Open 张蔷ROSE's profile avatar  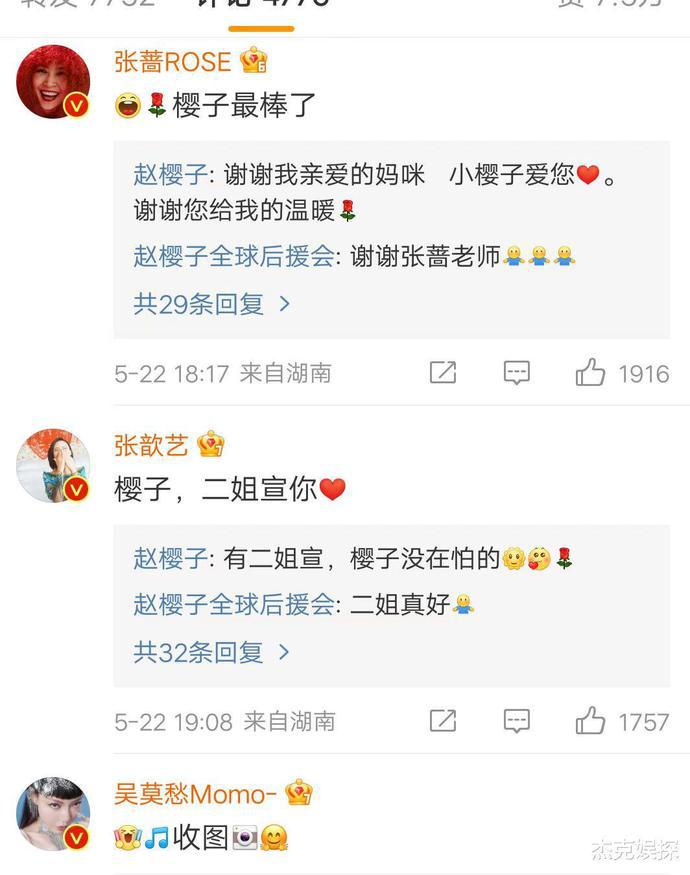(x=54, y=82)
